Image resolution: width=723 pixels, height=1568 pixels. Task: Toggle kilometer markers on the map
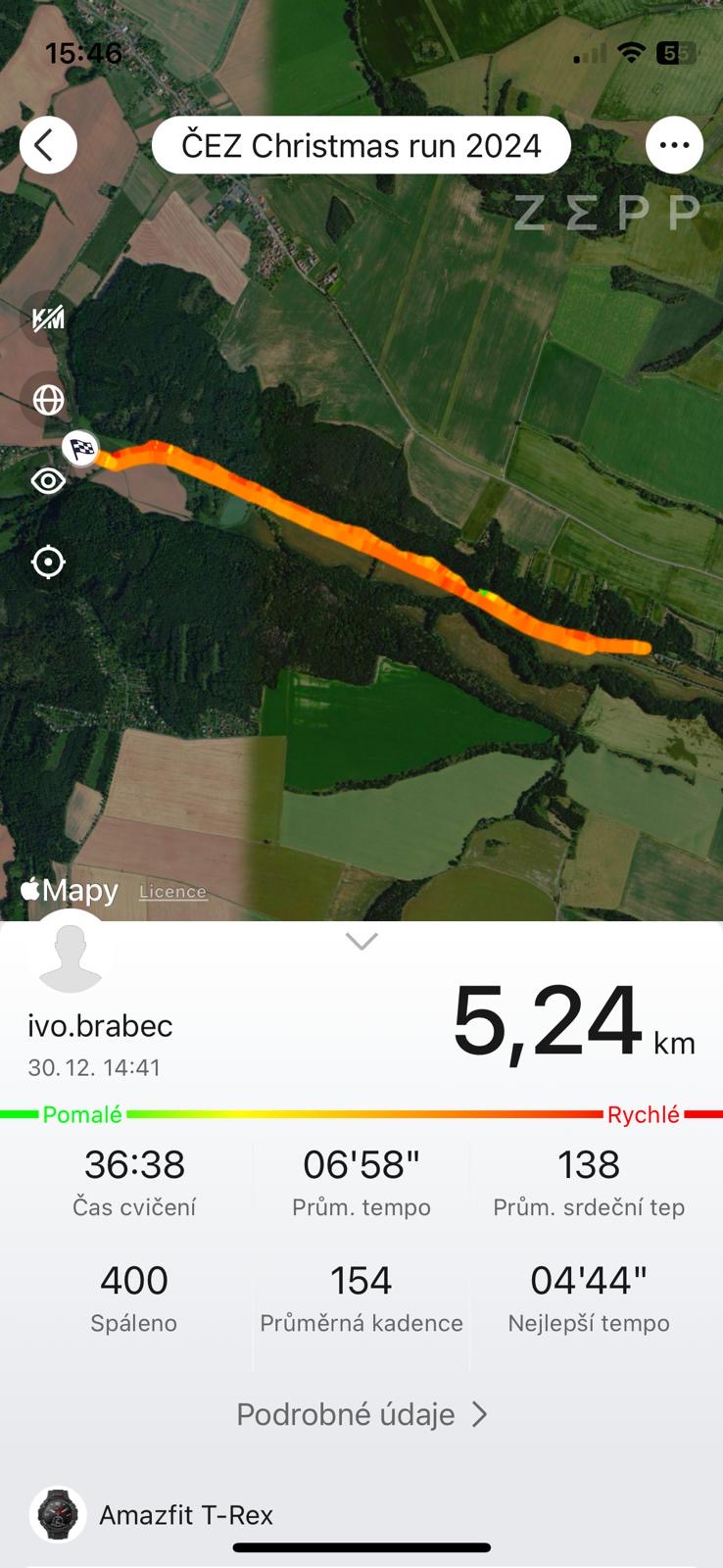(x=48, y=318)
